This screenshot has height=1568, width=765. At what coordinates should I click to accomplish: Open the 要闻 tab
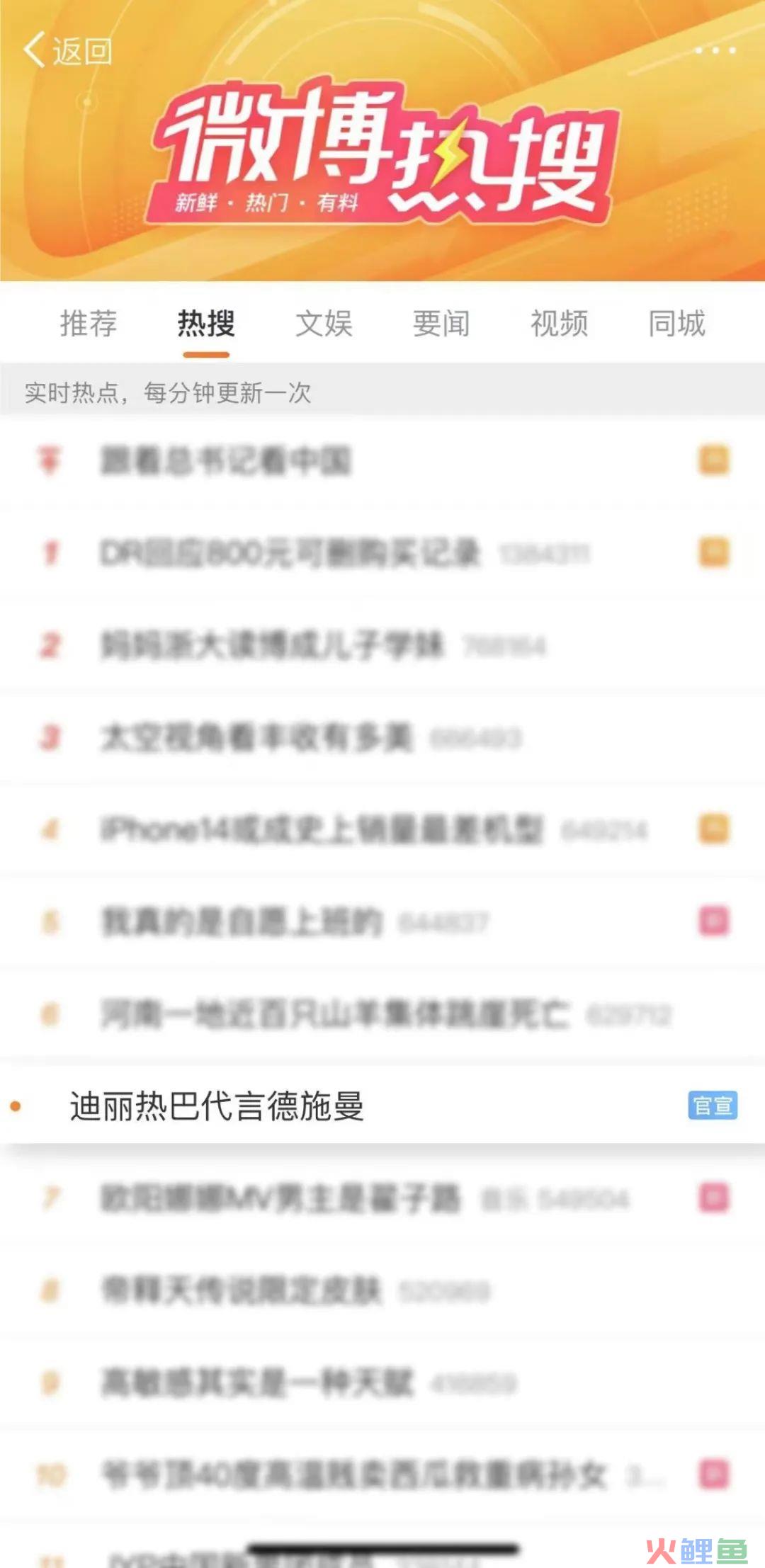click(441, 324)
